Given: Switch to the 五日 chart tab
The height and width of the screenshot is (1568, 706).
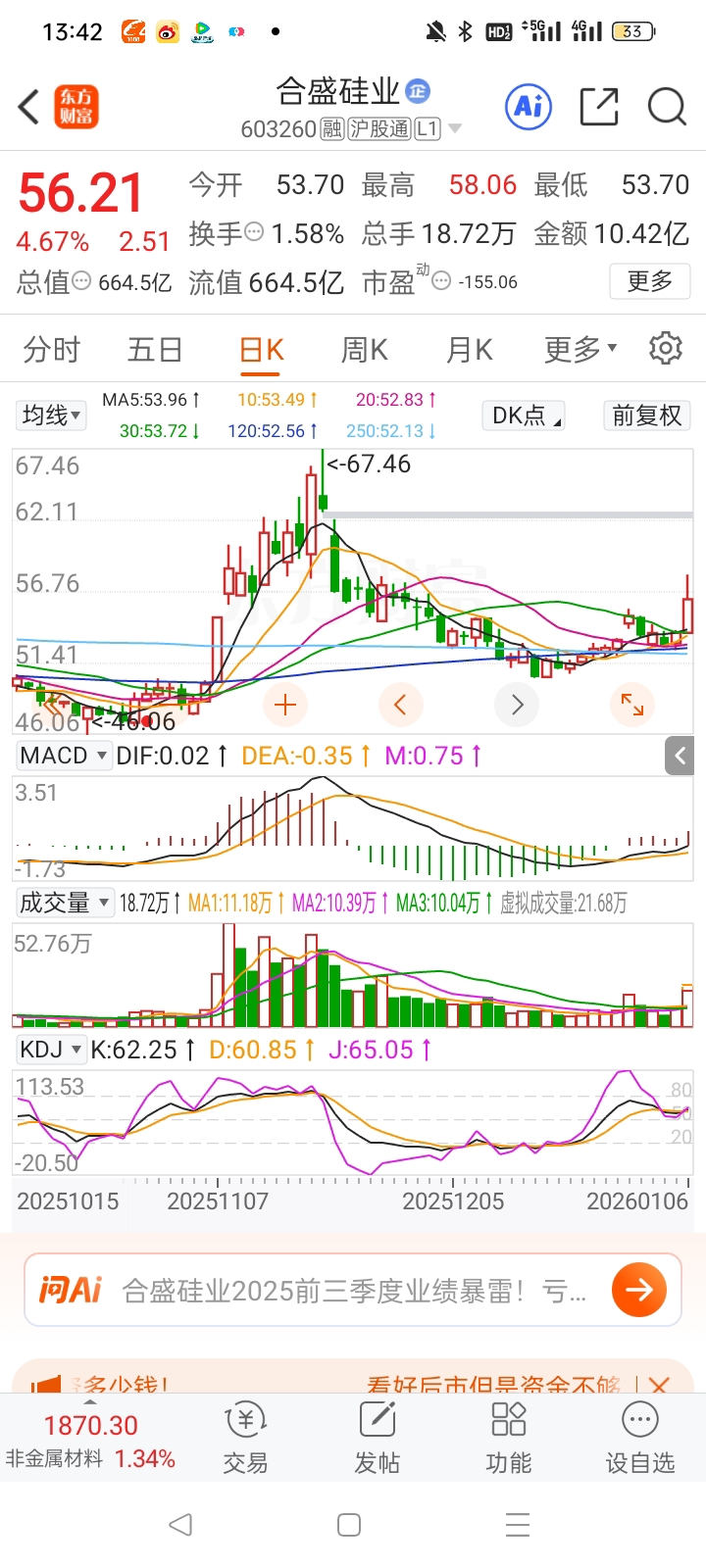Looking at the screenshot, I should pos(155,350).
